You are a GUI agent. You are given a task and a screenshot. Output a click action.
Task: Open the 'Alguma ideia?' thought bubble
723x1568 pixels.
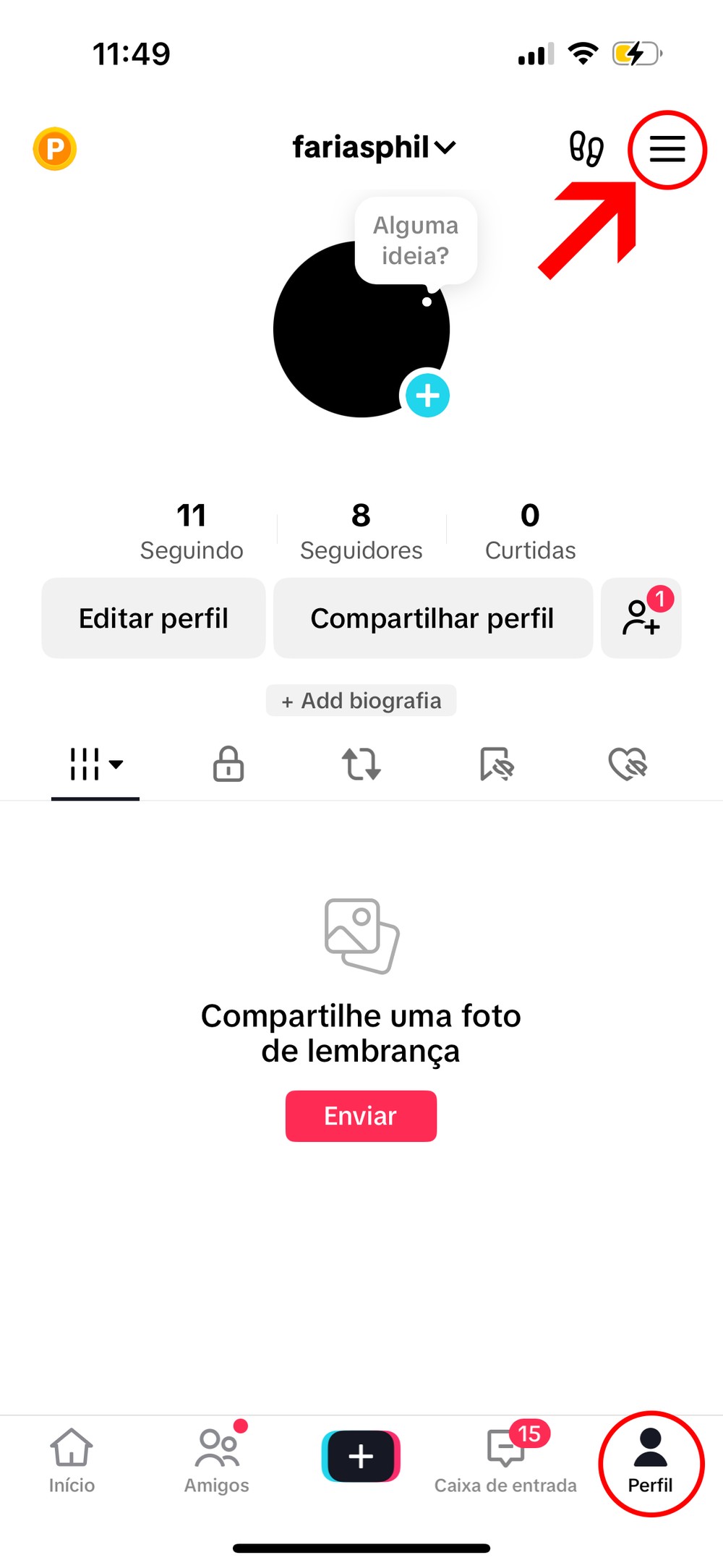[x=416, y=241]
